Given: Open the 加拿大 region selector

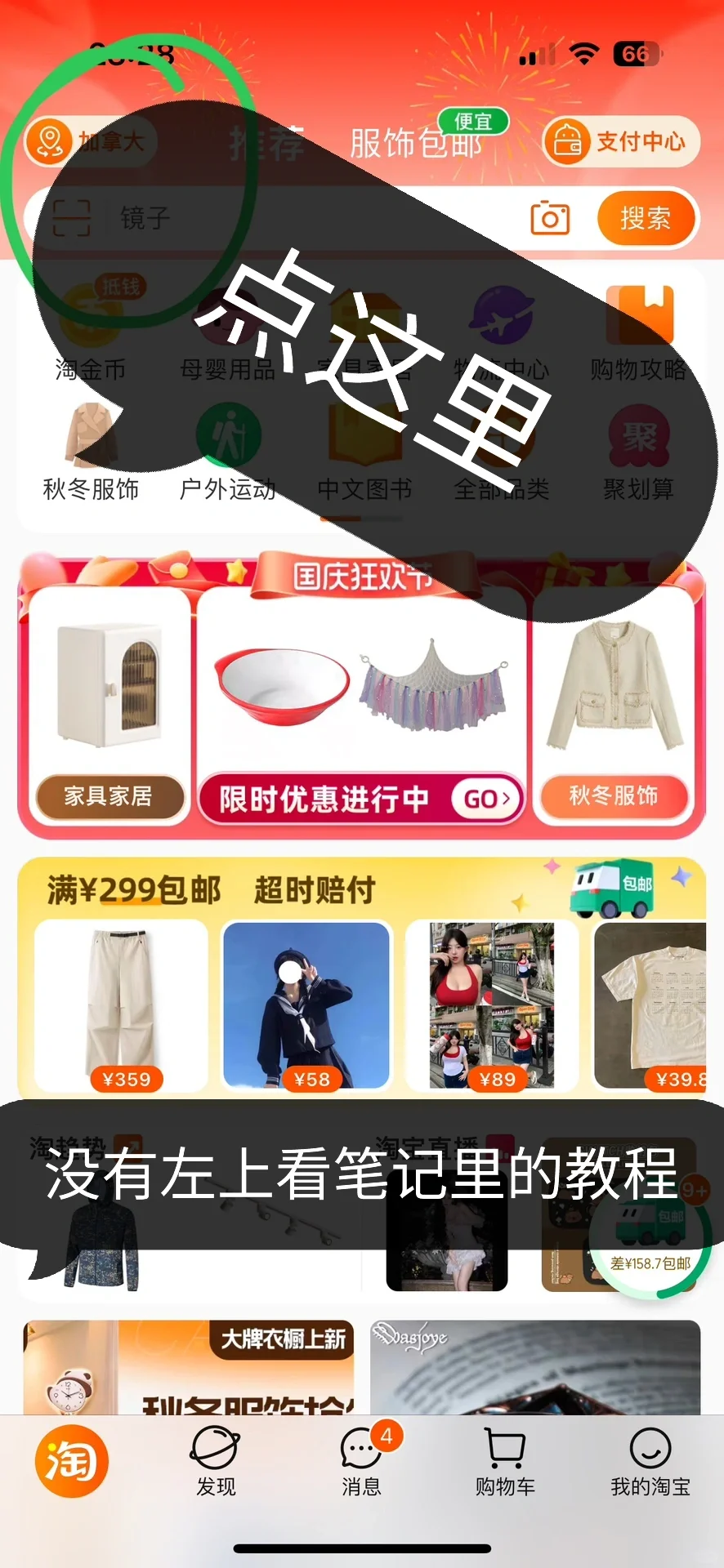Looking at the screenshot, I should 88,141.
